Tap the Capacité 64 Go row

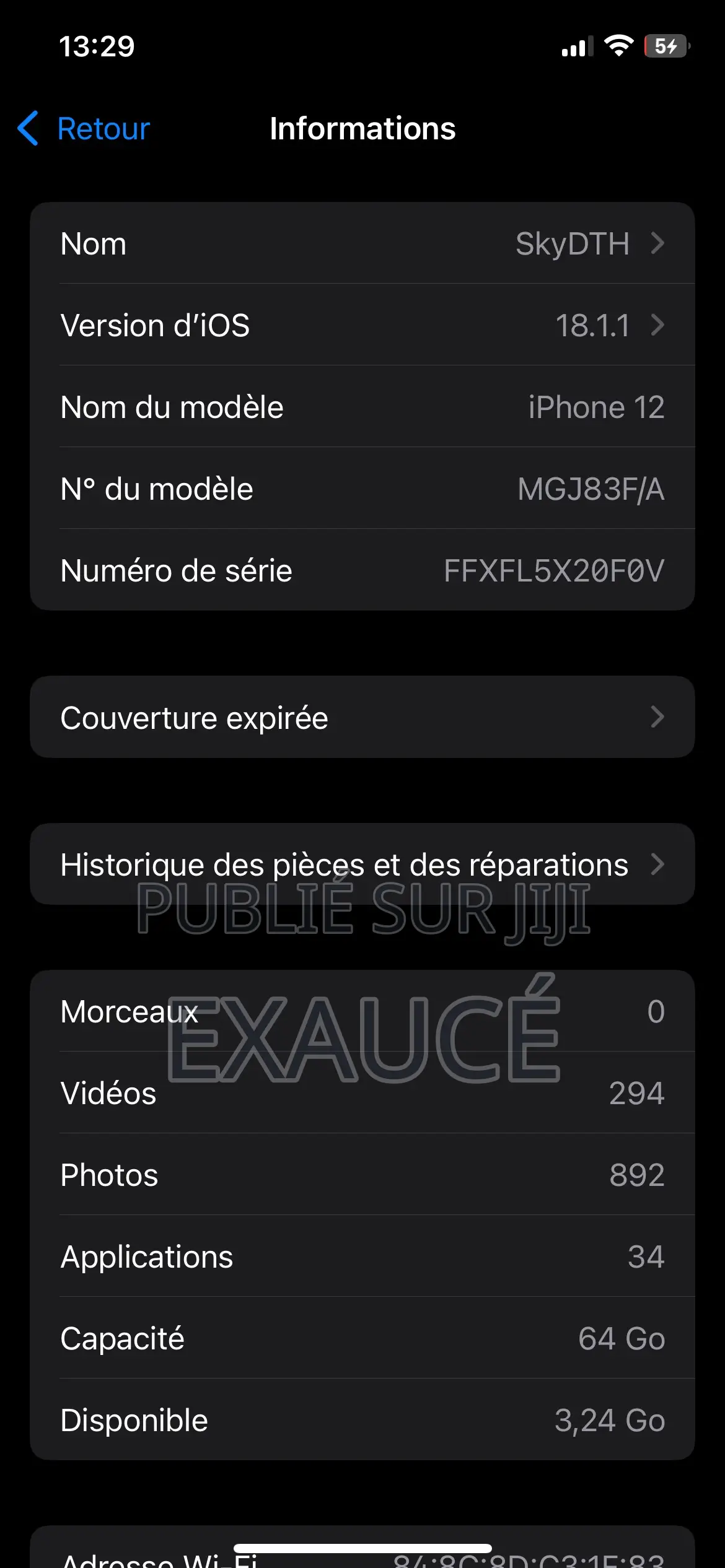[362, 1338]
